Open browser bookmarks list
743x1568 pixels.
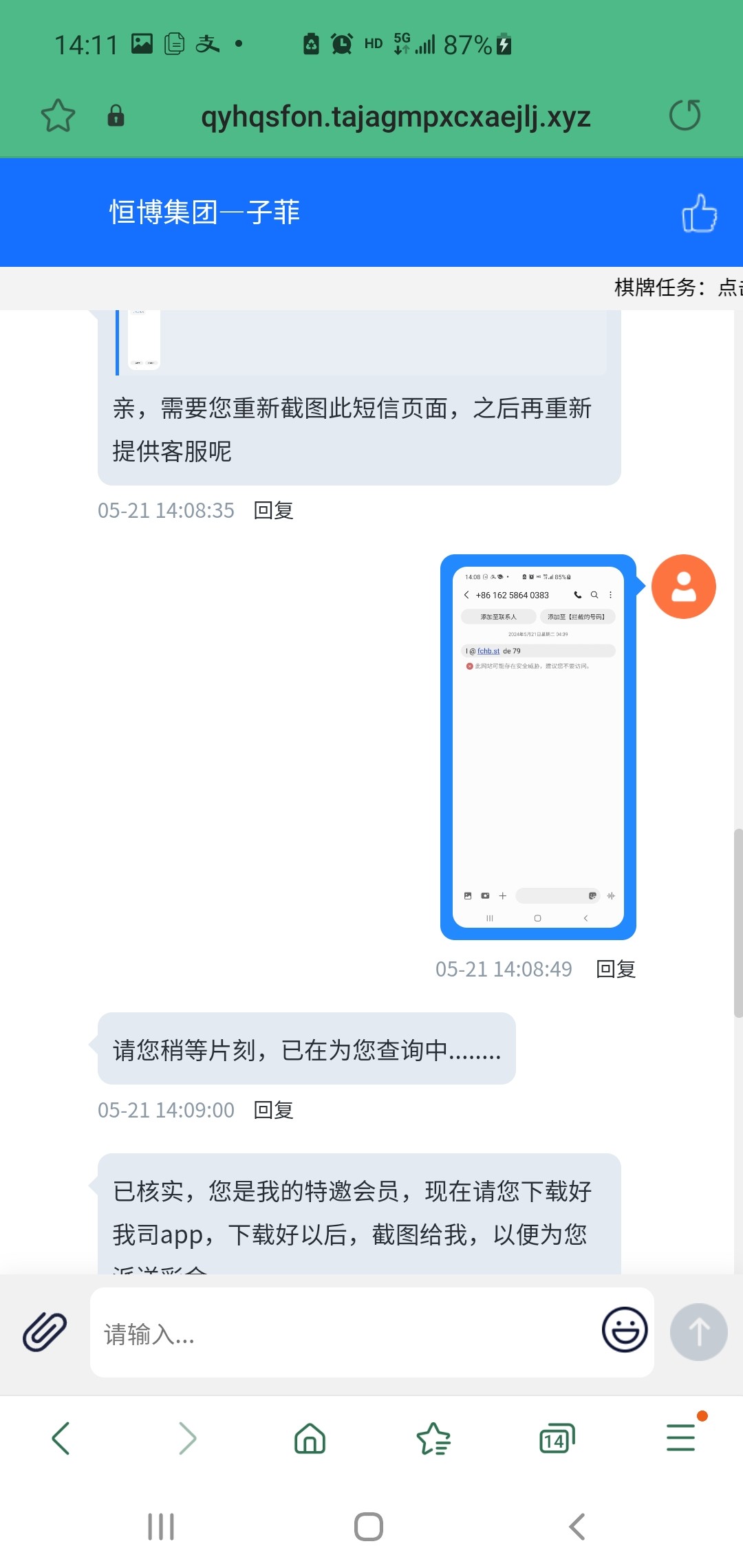pyautogui.click(x=433, y=1438)
